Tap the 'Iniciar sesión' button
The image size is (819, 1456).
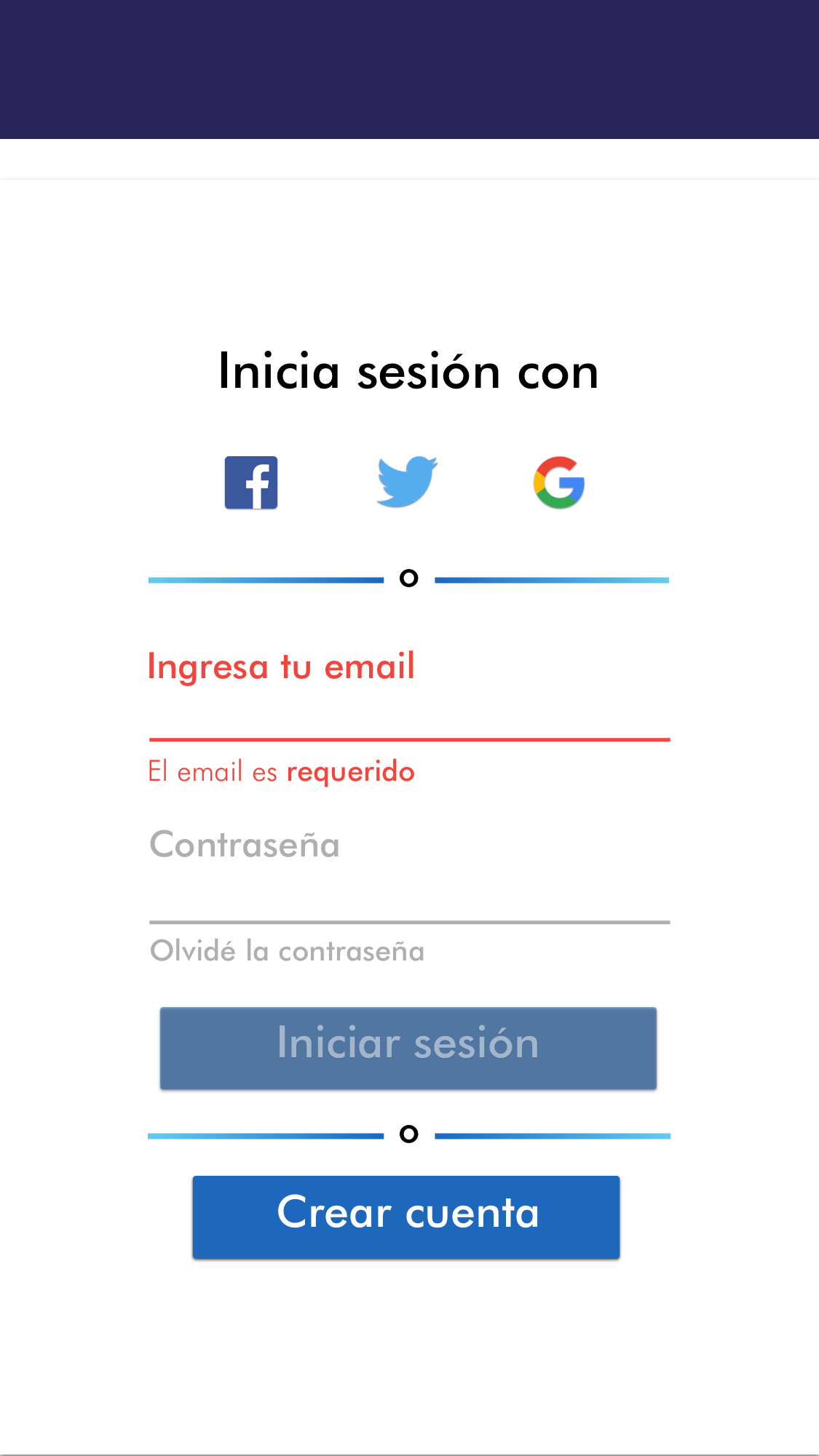pos(408,1047)
